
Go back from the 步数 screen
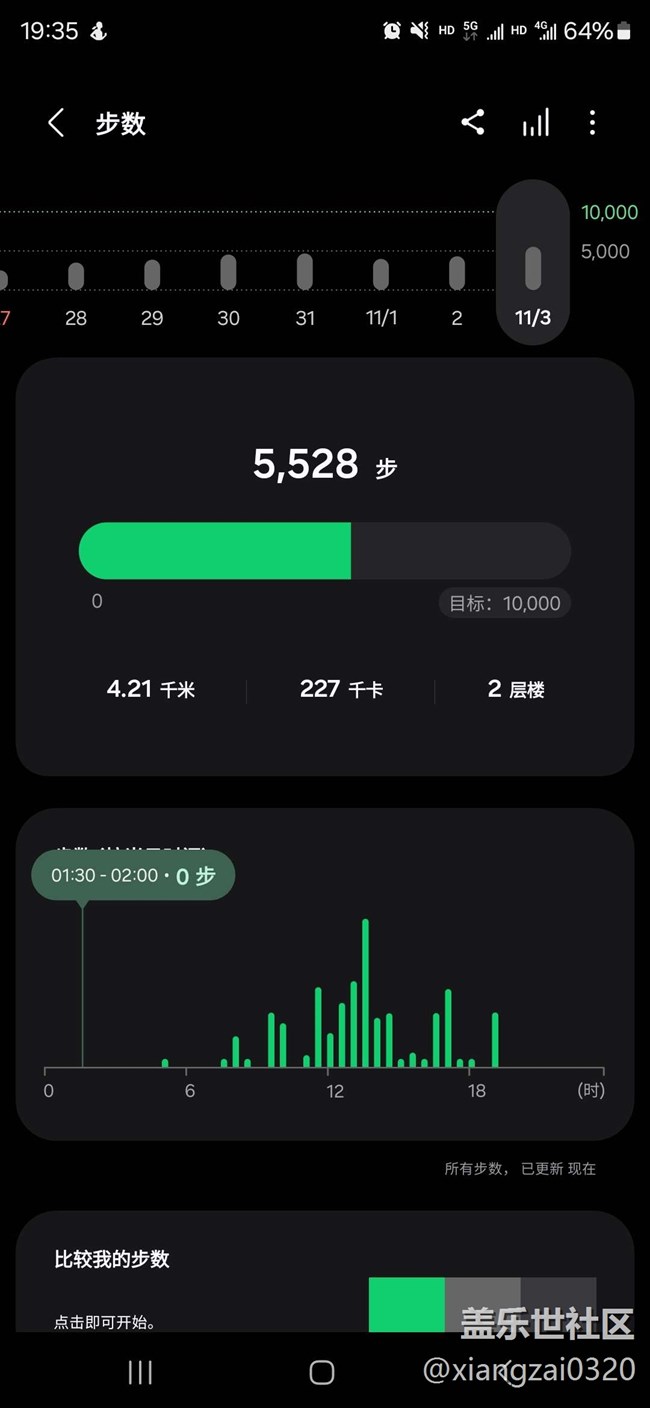point(56,123)
